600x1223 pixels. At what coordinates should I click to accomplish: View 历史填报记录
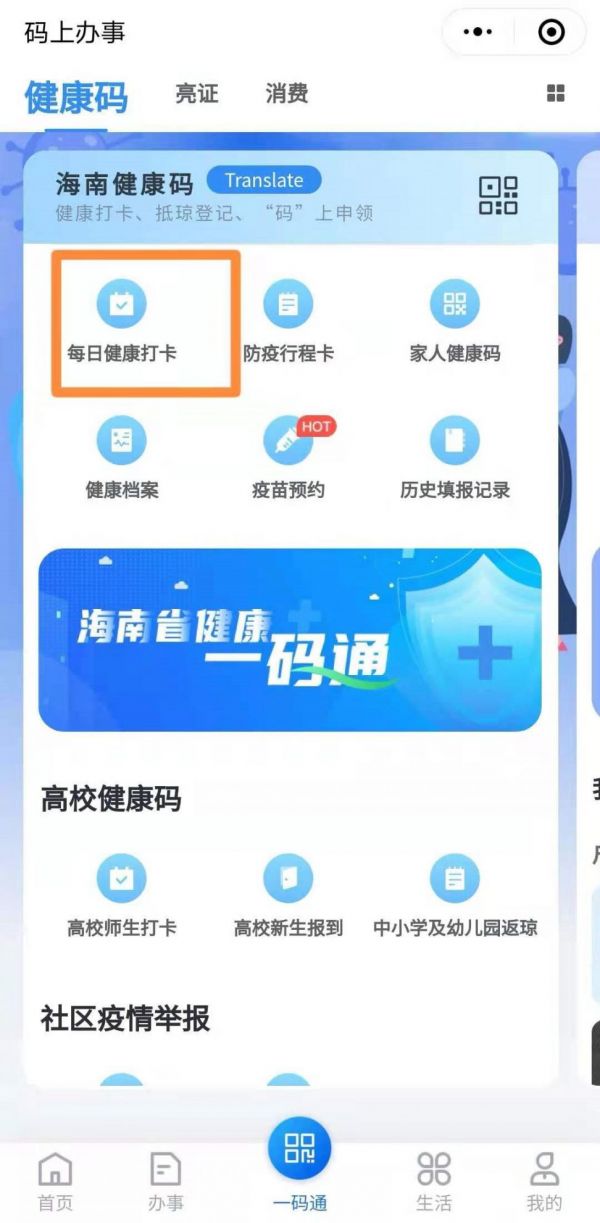click(x=455, y=459)
